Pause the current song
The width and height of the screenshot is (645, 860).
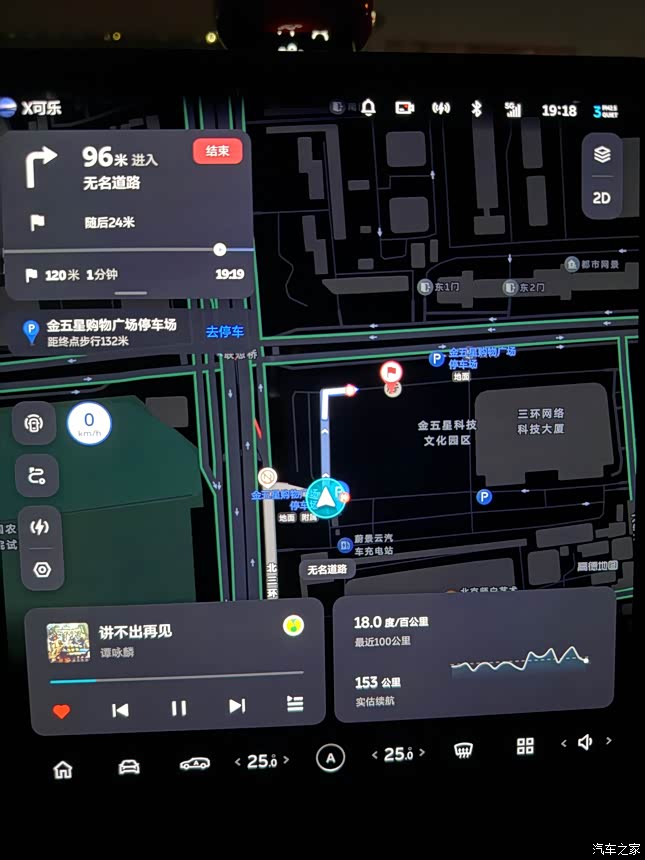pyautogui.click(x=179, y=708)
